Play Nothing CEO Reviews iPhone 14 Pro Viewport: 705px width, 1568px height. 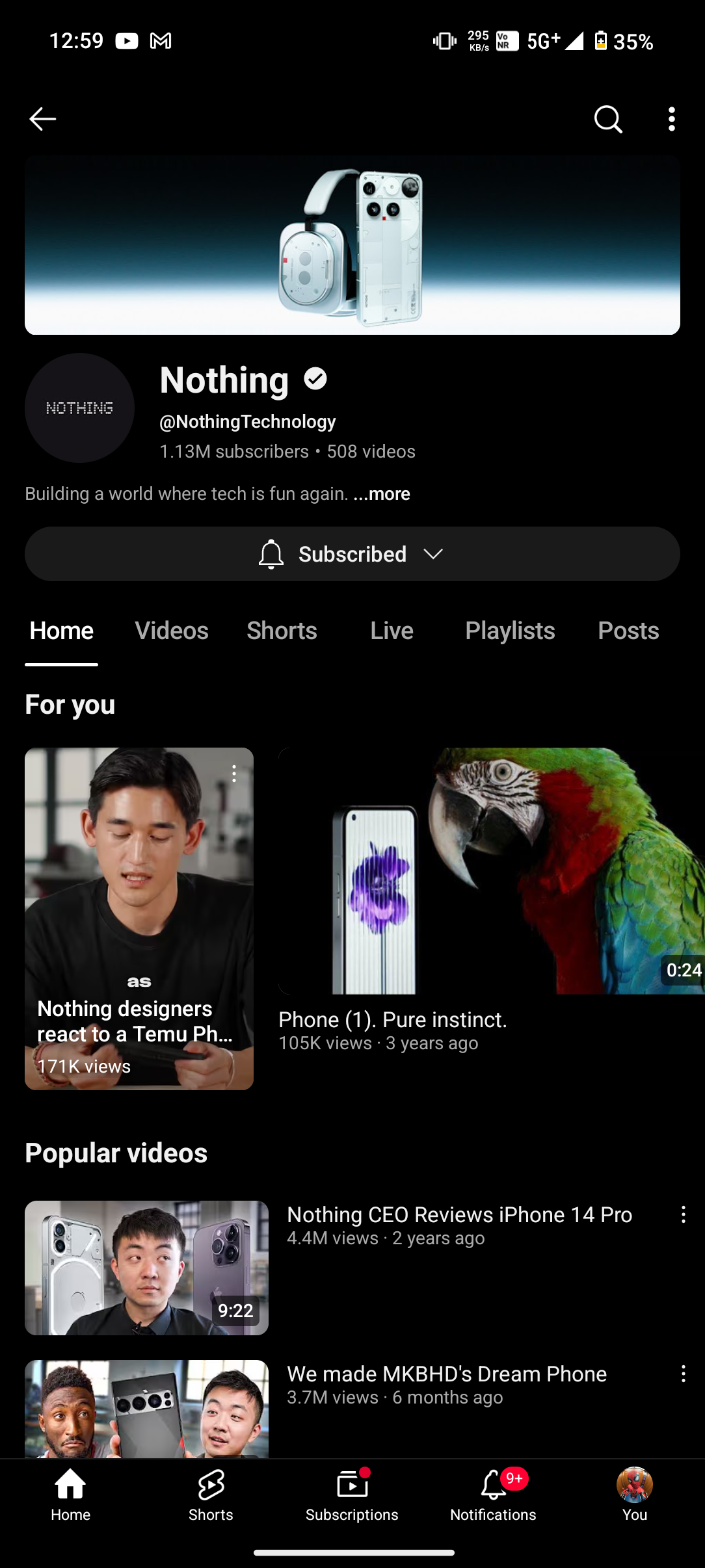coord(146,1268)
